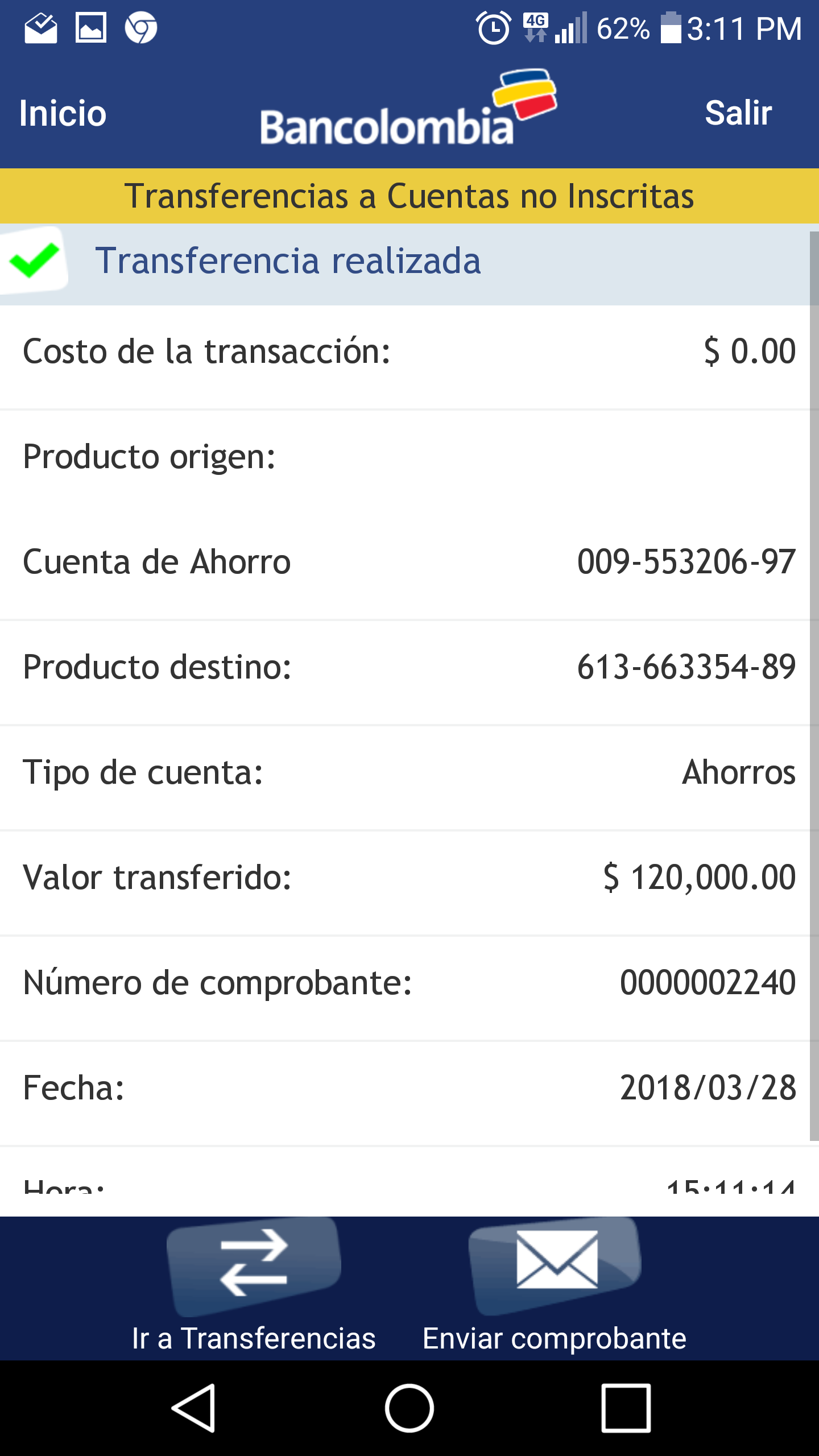Go to Inicio home screen
Screen dimensions: 819x1456
63,113
